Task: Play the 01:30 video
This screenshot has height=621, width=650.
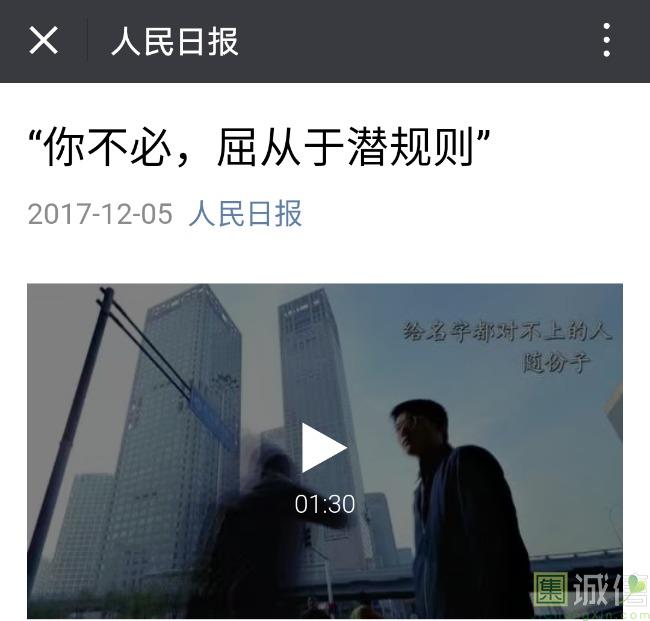Action: pos(324,448)
